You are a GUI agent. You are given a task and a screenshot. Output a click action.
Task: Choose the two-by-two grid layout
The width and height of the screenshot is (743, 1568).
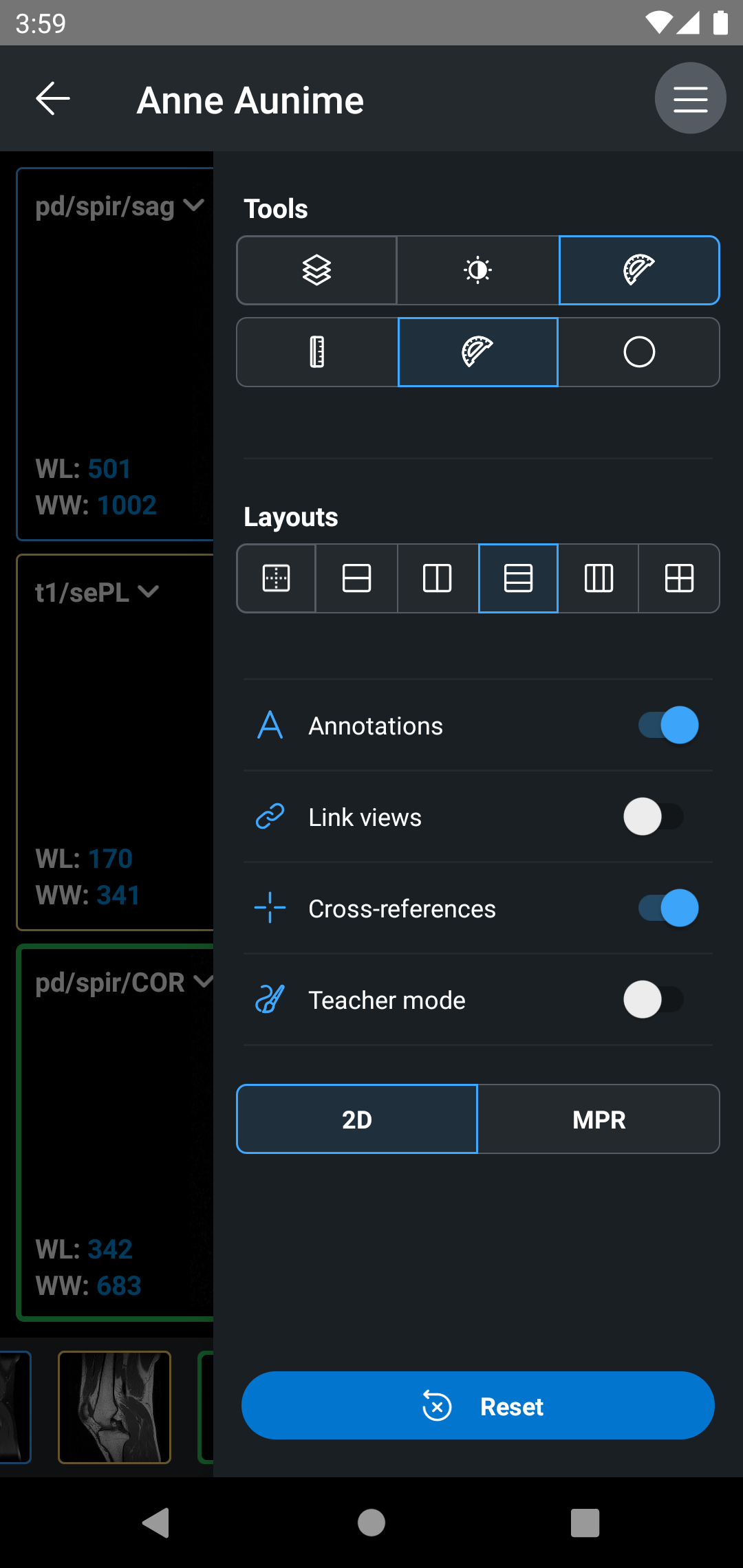click(679, 578)
